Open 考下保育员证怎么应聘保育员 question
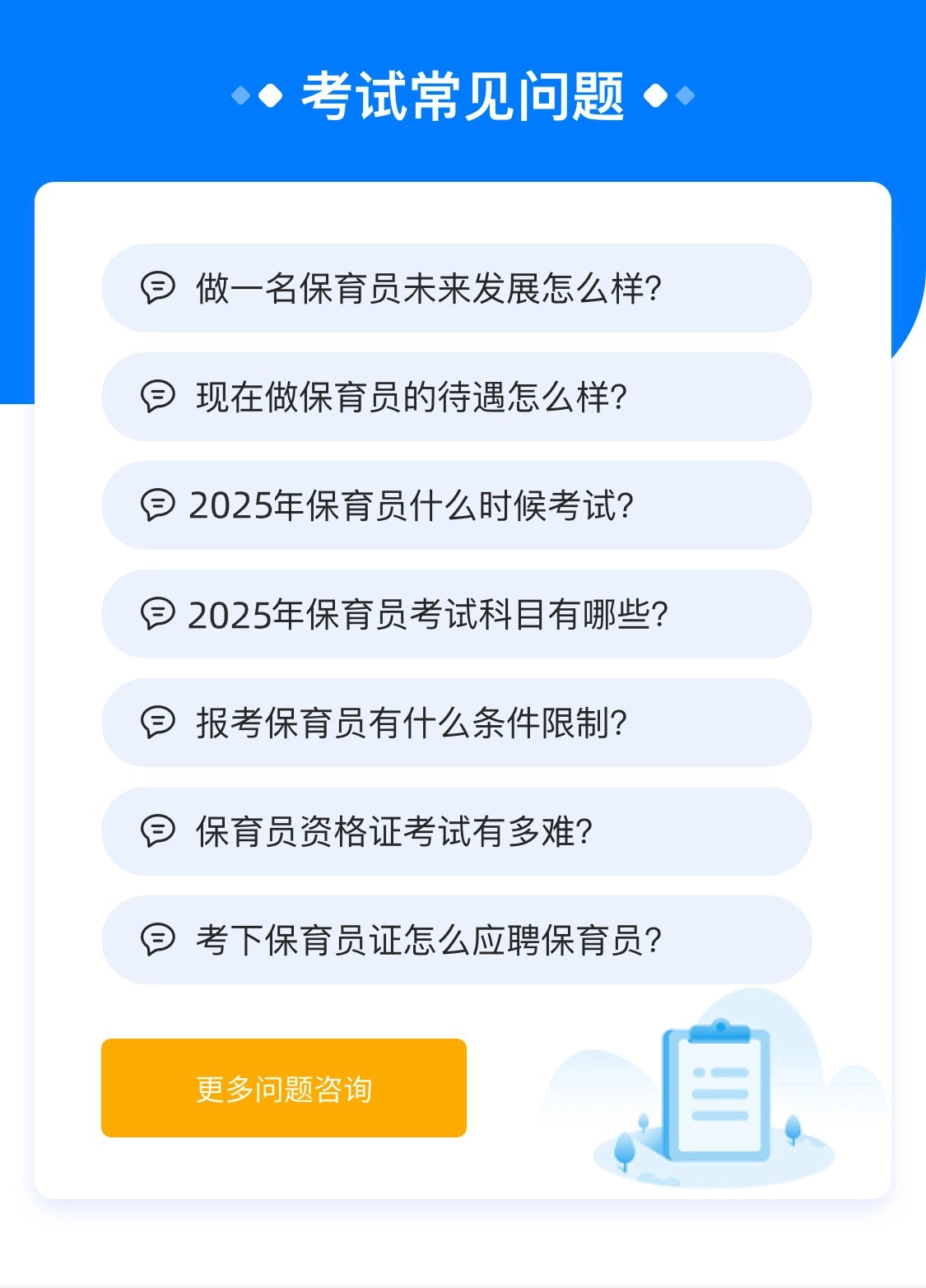The height and width of the screenshot is (1288, 926). click(x=456, y=940)
